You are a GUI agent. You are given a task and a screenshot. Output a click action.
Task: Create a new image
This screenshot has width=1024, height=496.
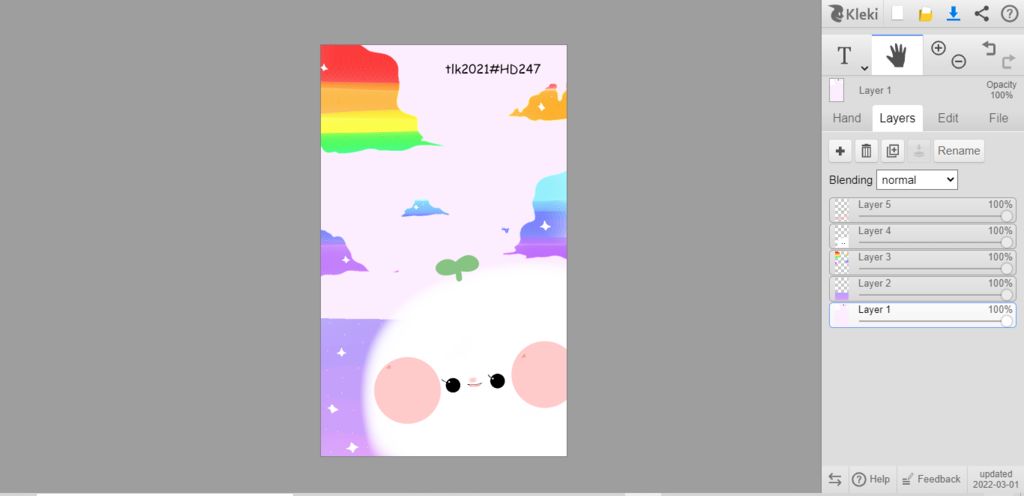click(897, 14)
